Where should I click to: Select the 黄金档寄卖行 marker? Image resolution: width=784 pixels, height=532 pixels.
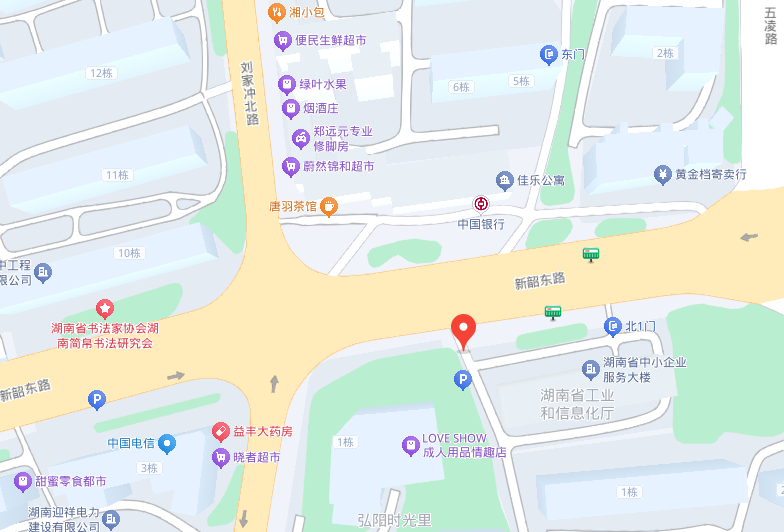(x=662, y=174)
